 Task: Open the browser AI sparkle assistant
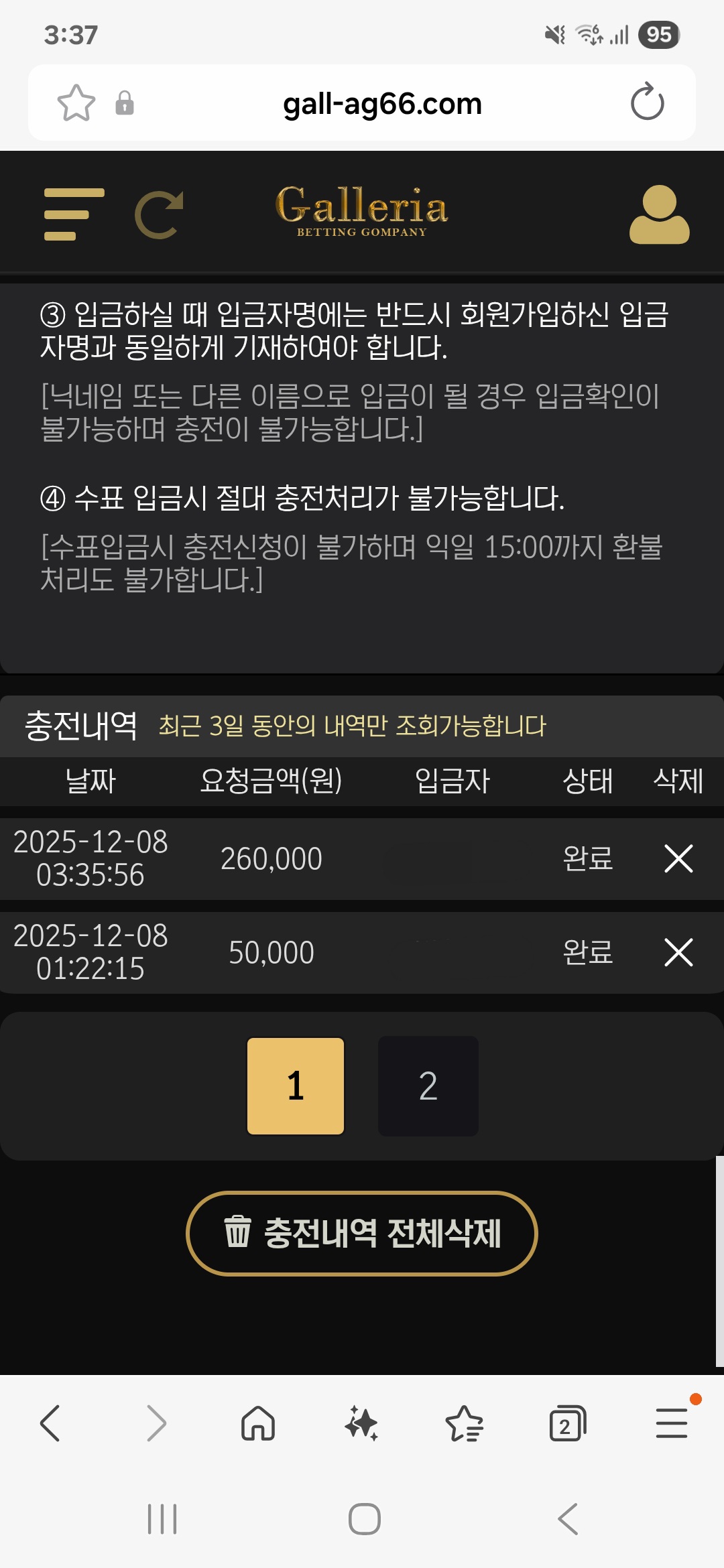pyautogui.click(x=361, y=1423)
